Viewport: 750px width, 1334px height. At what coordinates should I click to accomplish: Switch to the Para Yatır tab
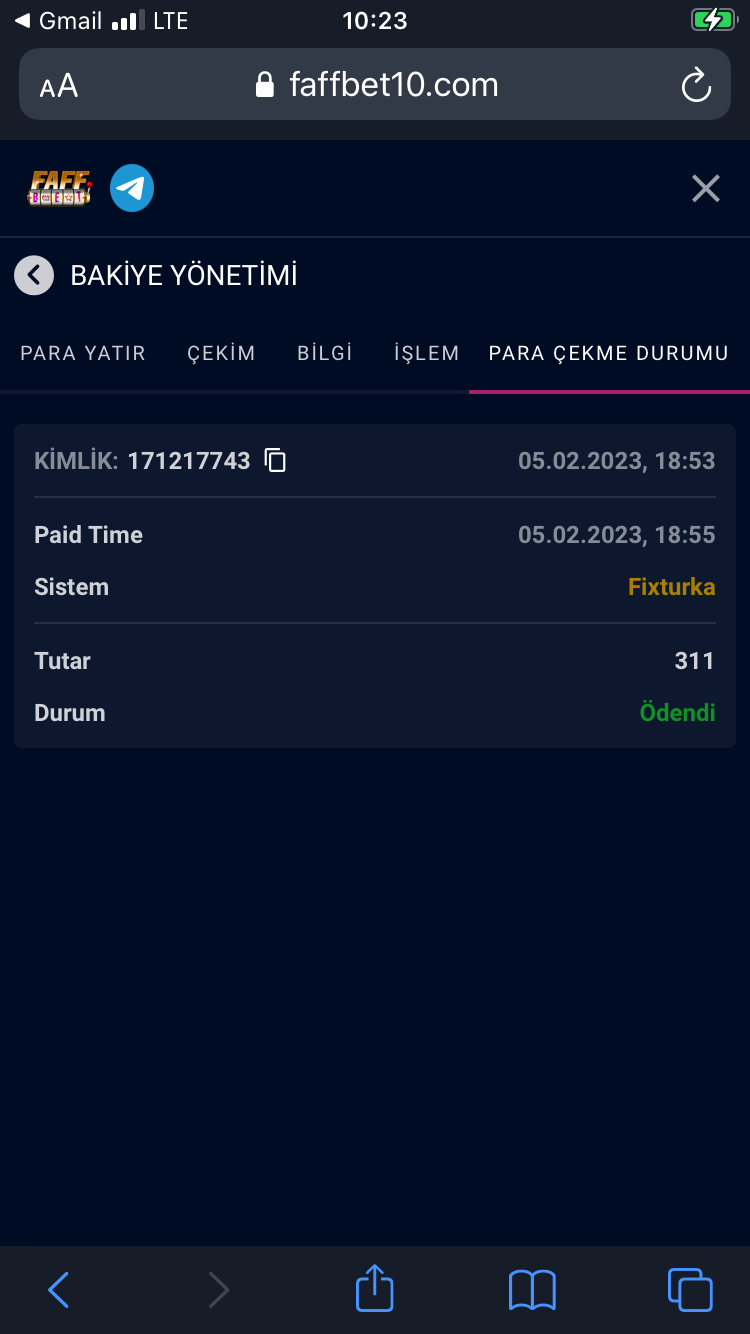click(83, 353)
